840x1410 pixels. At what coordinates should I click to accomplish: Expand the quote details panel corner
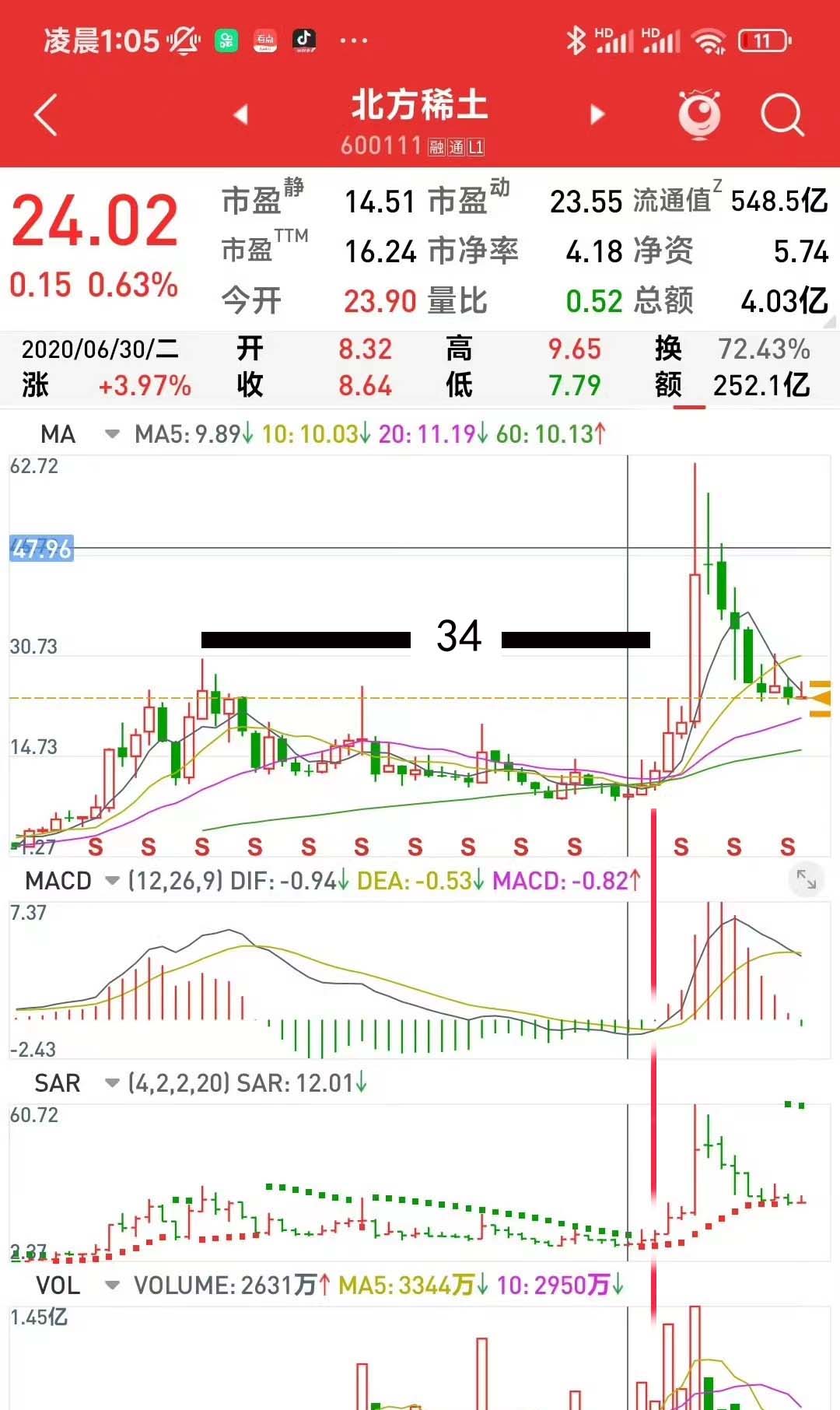coord(829,321)
